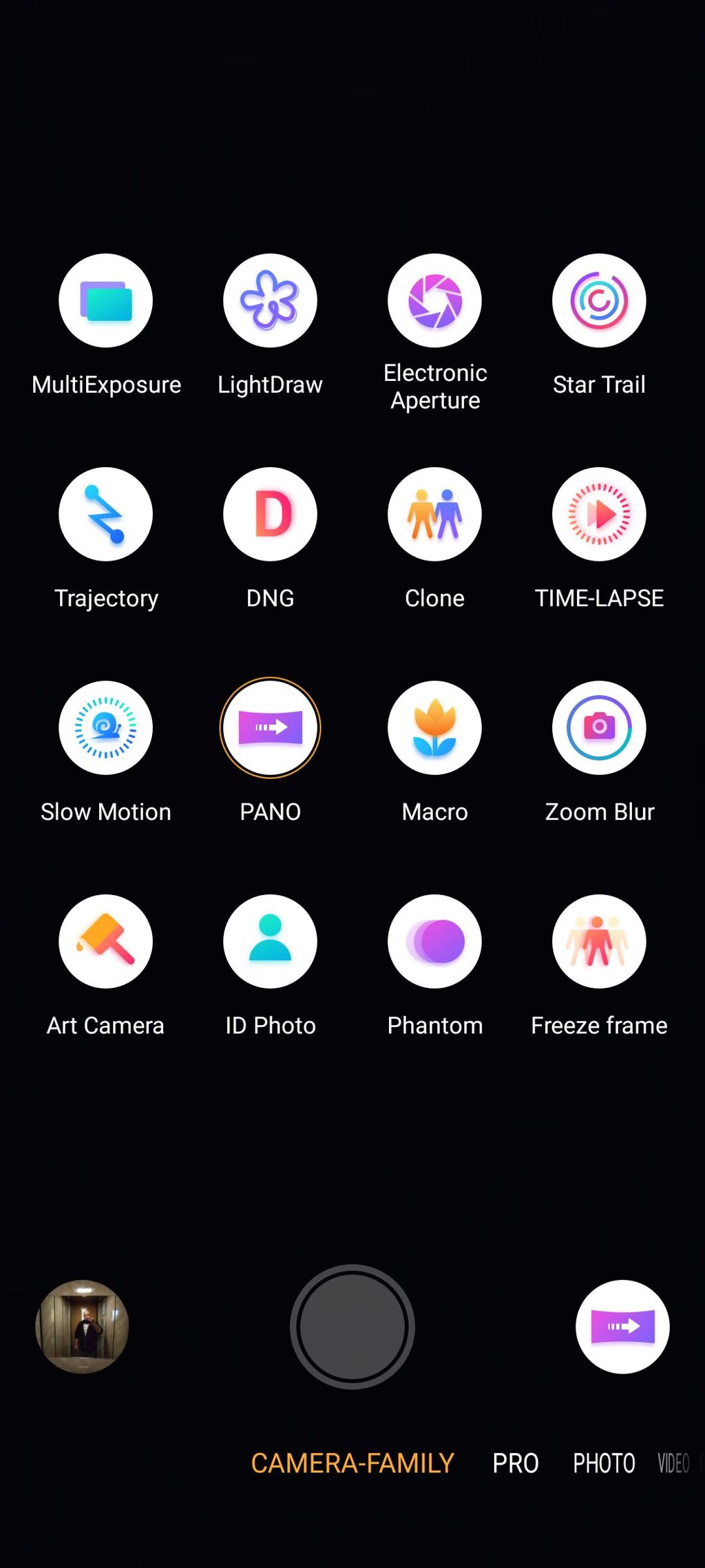Select DNG shooting mode
Image resolution: width=705 pixels, height=1568 pixels.
point(270,515)
